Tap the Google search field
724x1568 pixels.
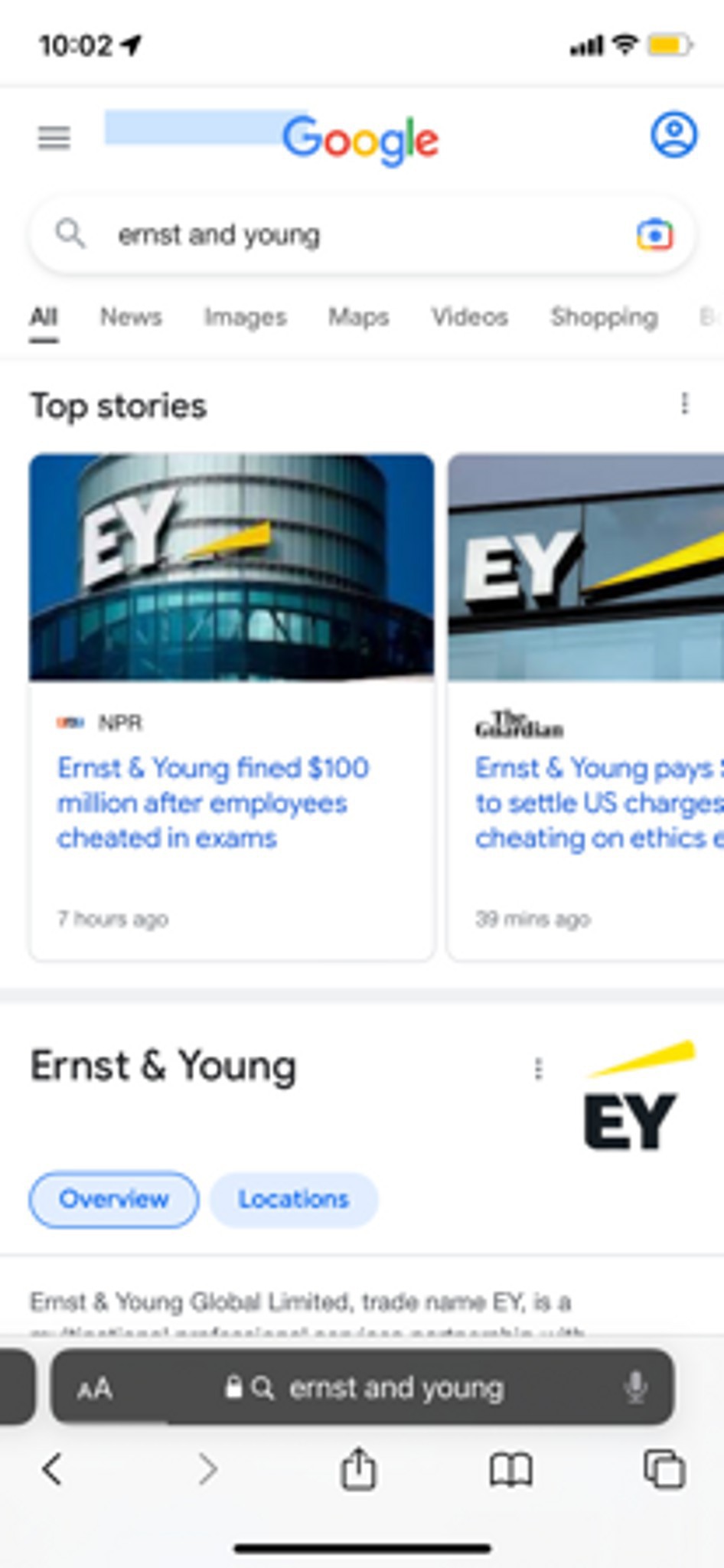click(344, 235)
